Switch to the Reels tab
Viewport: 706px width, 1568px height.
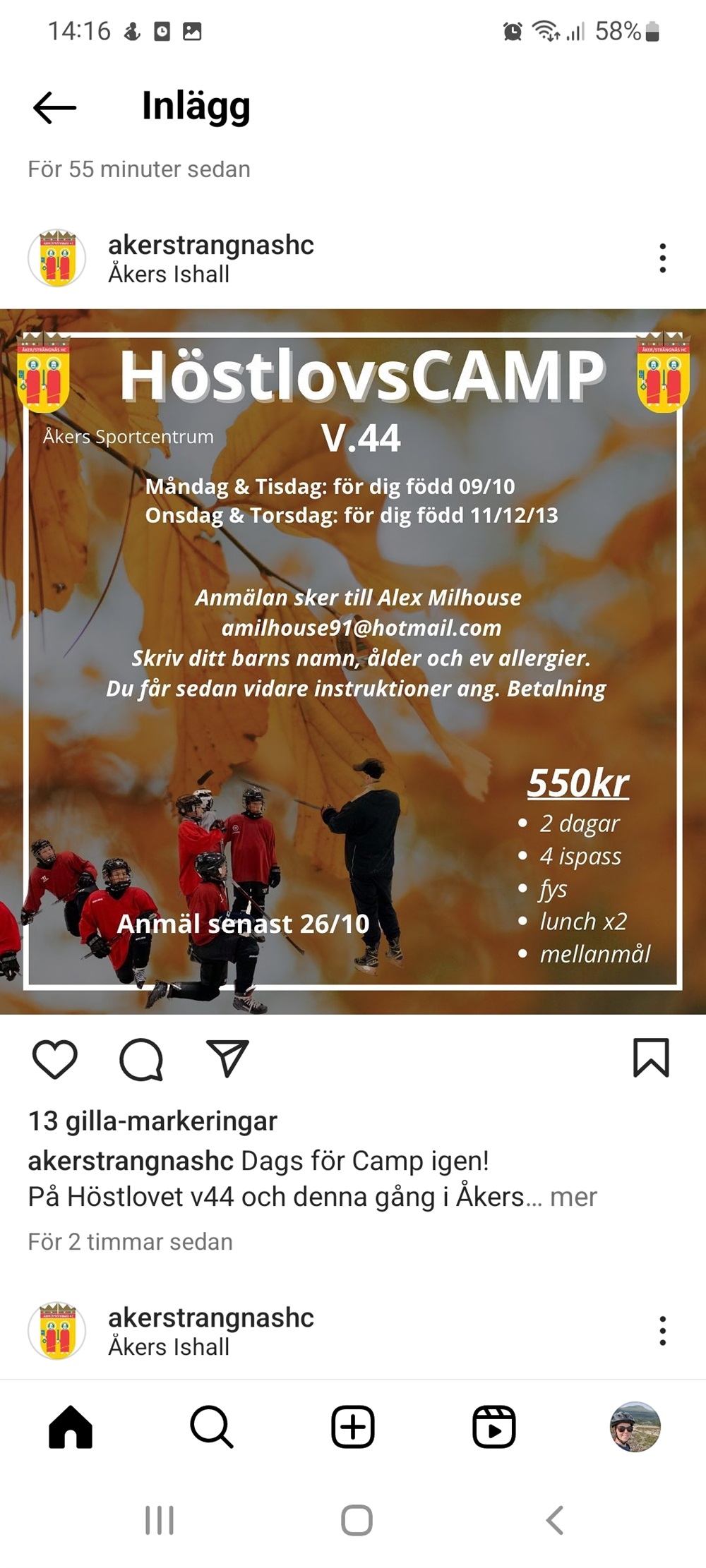494,1427
